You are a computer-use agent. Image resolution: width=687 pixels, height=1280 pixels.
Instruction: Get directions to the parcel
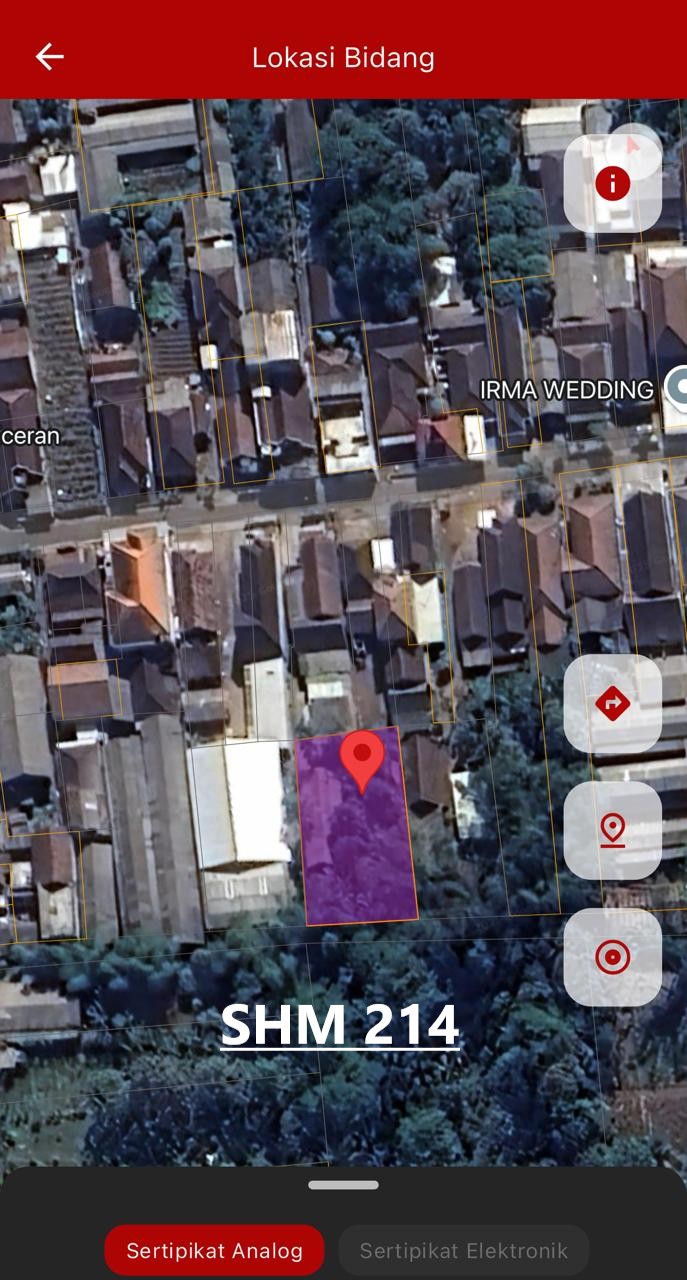[612, 704]
